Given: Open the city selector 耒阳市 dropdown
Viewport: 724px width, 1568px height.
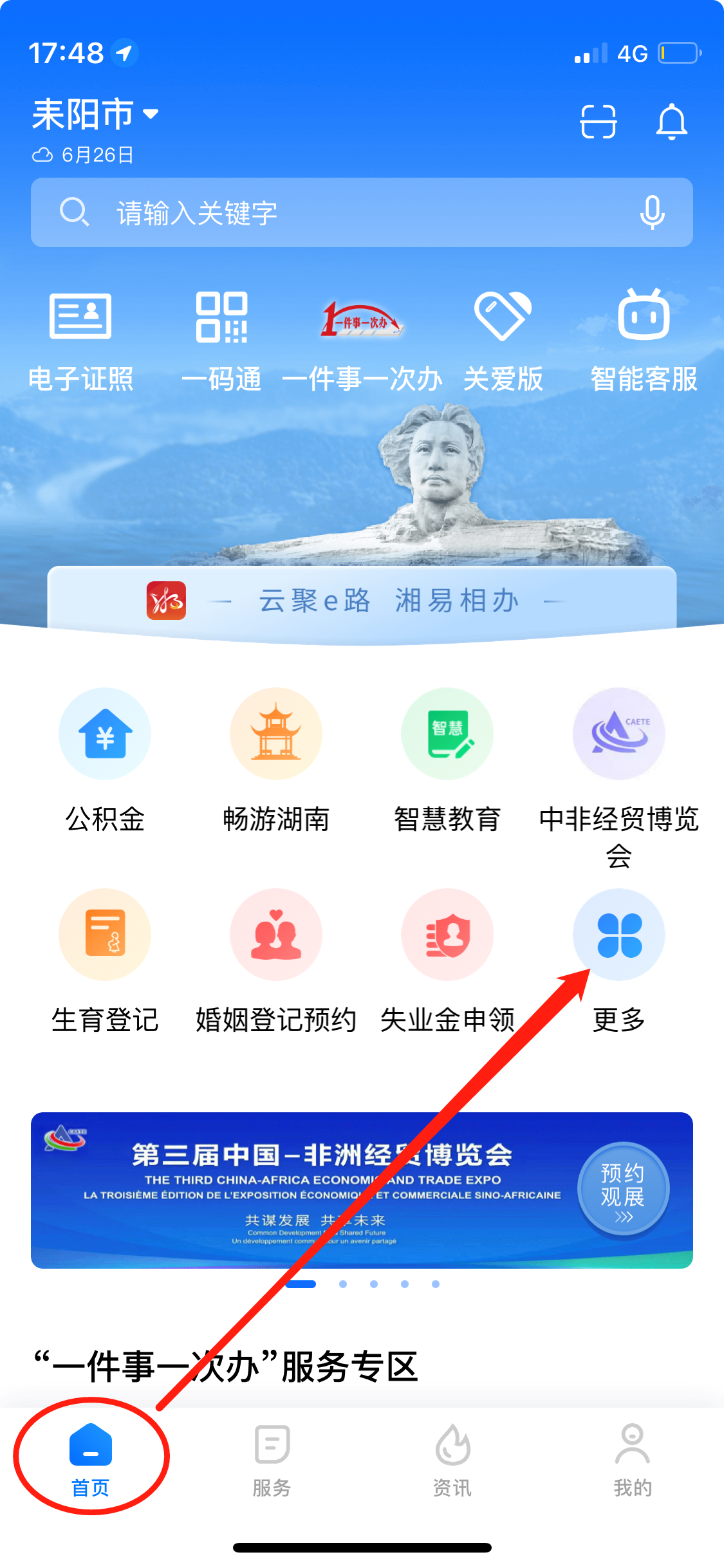Looking at the screenshot, I should pos(95,115).
